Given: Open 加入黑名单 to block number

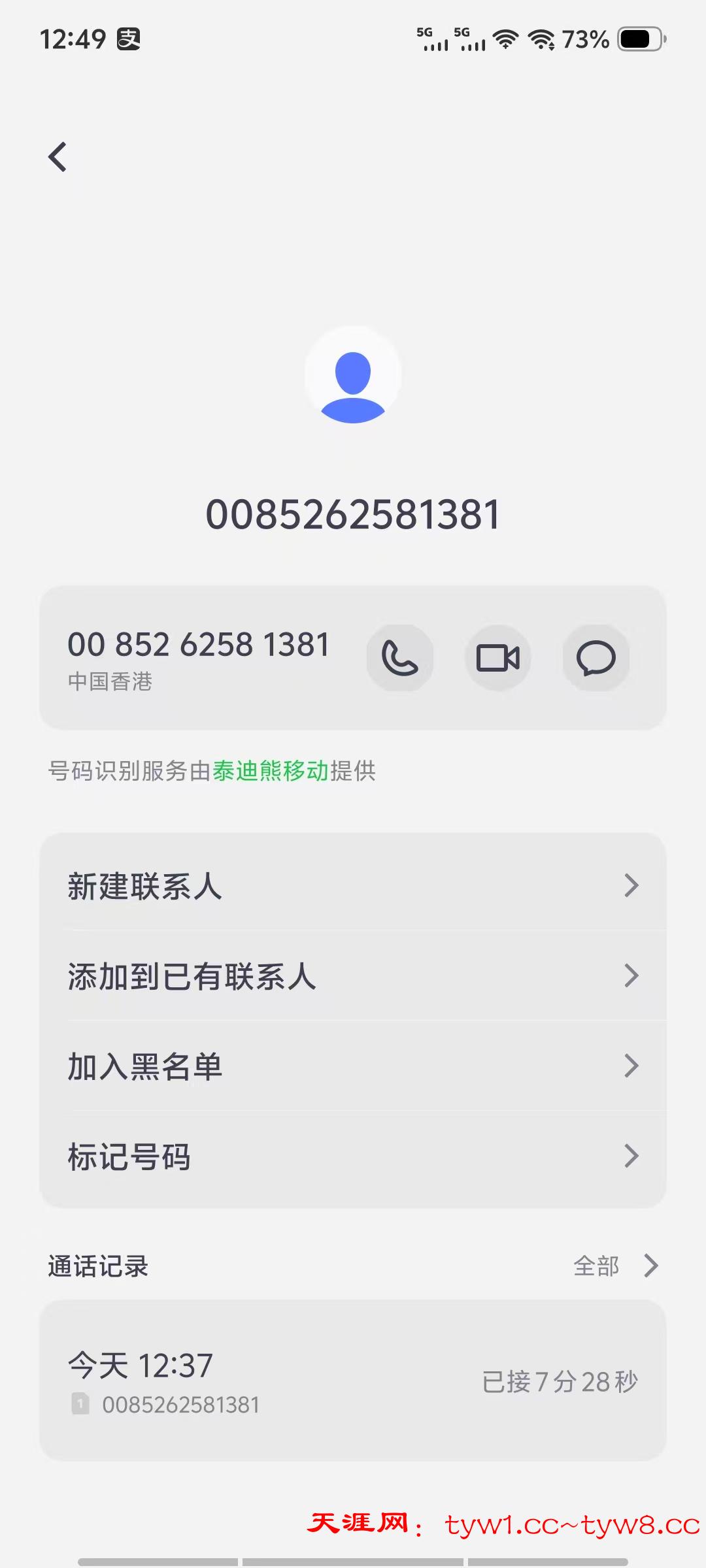Looking at the screenshot, I should point(353,1066).
